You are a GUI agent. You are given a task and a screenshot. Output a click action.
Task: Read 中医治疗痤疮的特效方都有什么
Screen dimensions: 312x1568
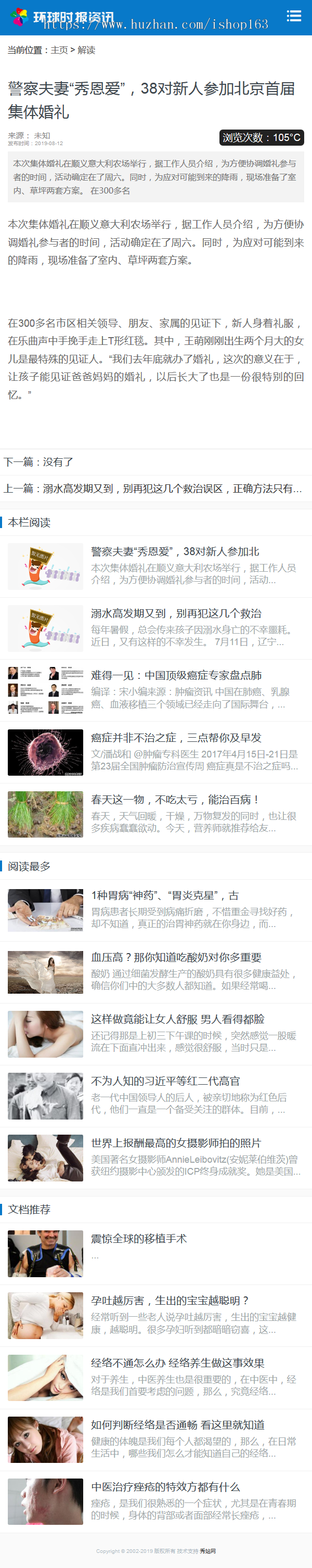click(x=165, y=1487)
